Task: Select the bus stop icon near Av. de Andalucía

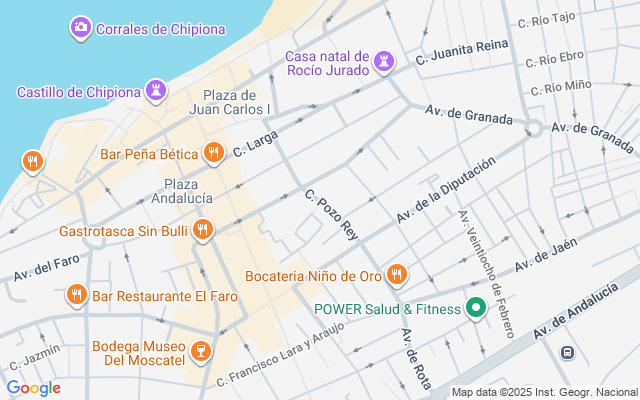Action: [568, 352]
